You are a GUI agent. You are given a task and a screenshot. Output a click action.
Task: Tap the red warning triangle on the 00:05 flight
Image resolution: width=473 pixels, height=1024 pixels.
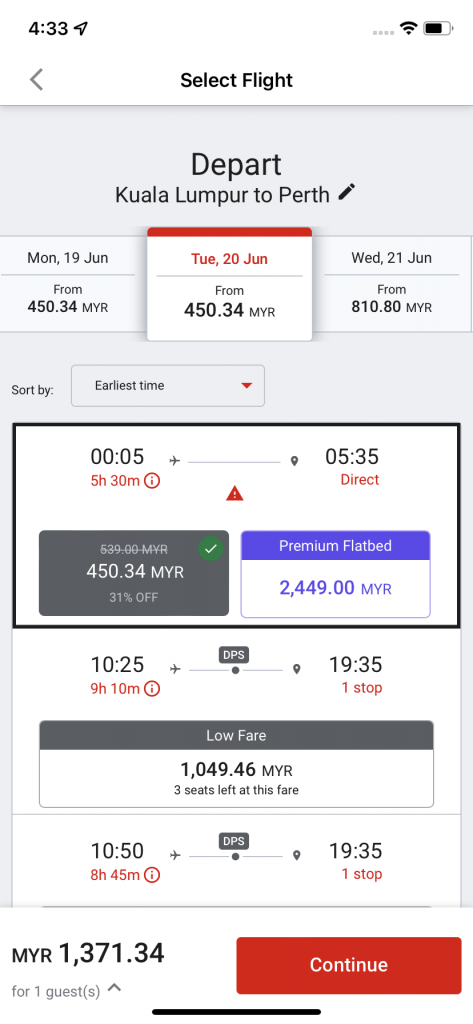[235, 495]
